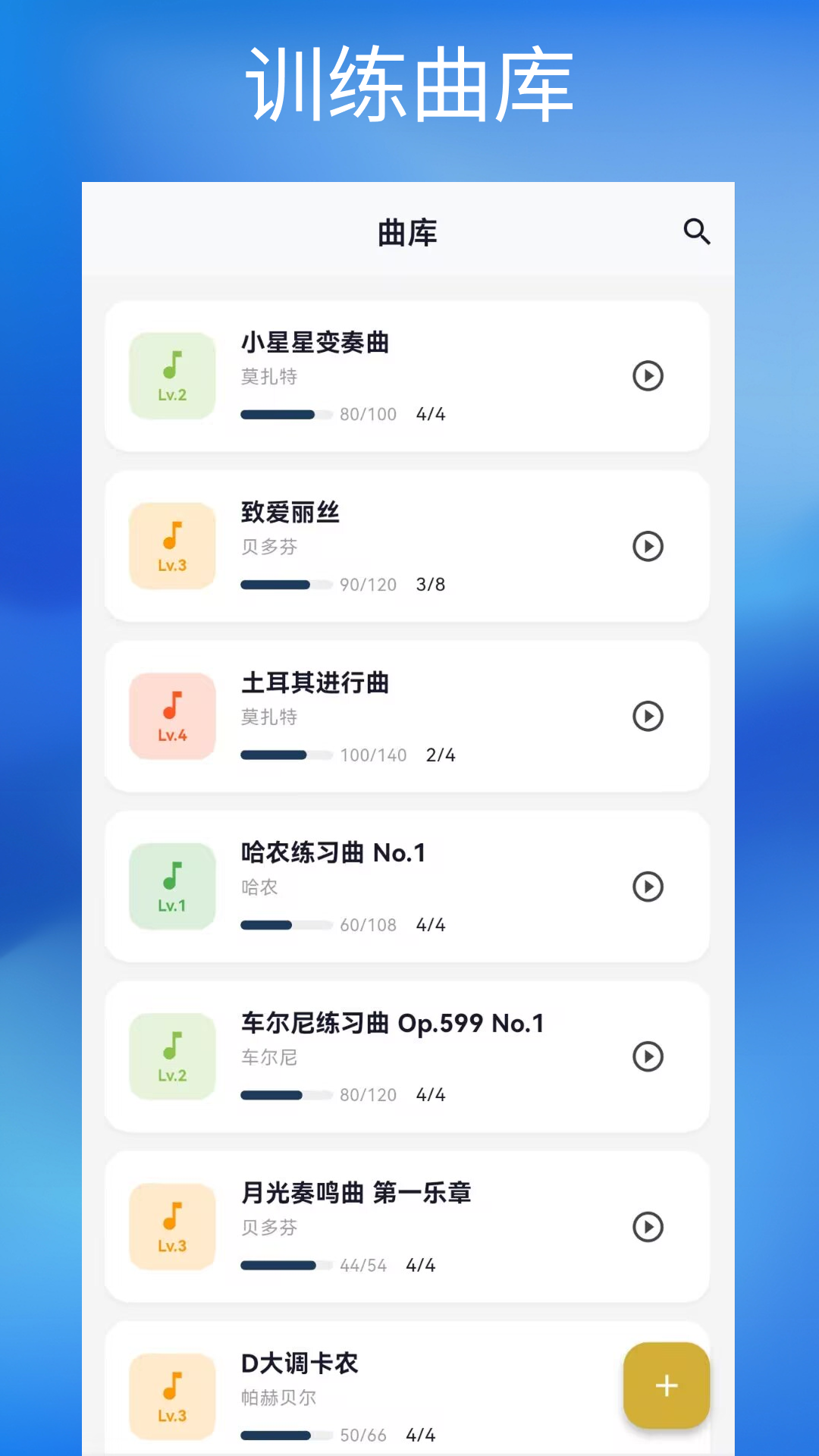Viewport: 819px width, 1456px height.
Task: Select the Lv.3 note icon for 月光奏鸣曲
Action: coord(171,1225)
